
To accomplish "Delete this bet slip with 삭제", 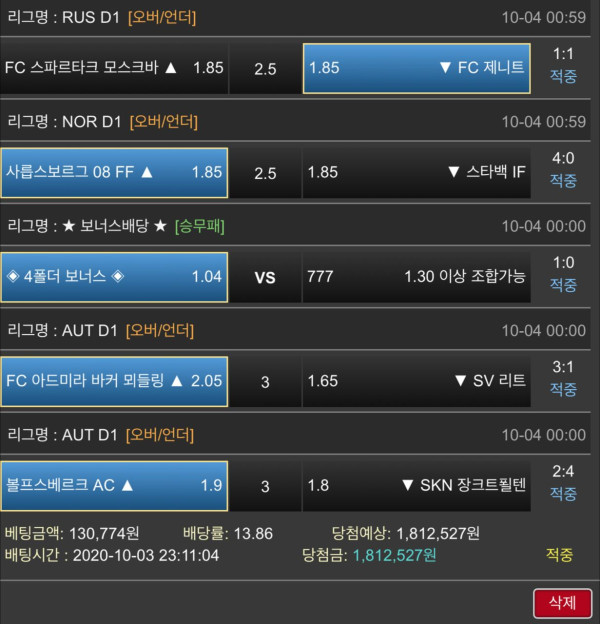I will [x=562, y=602].
